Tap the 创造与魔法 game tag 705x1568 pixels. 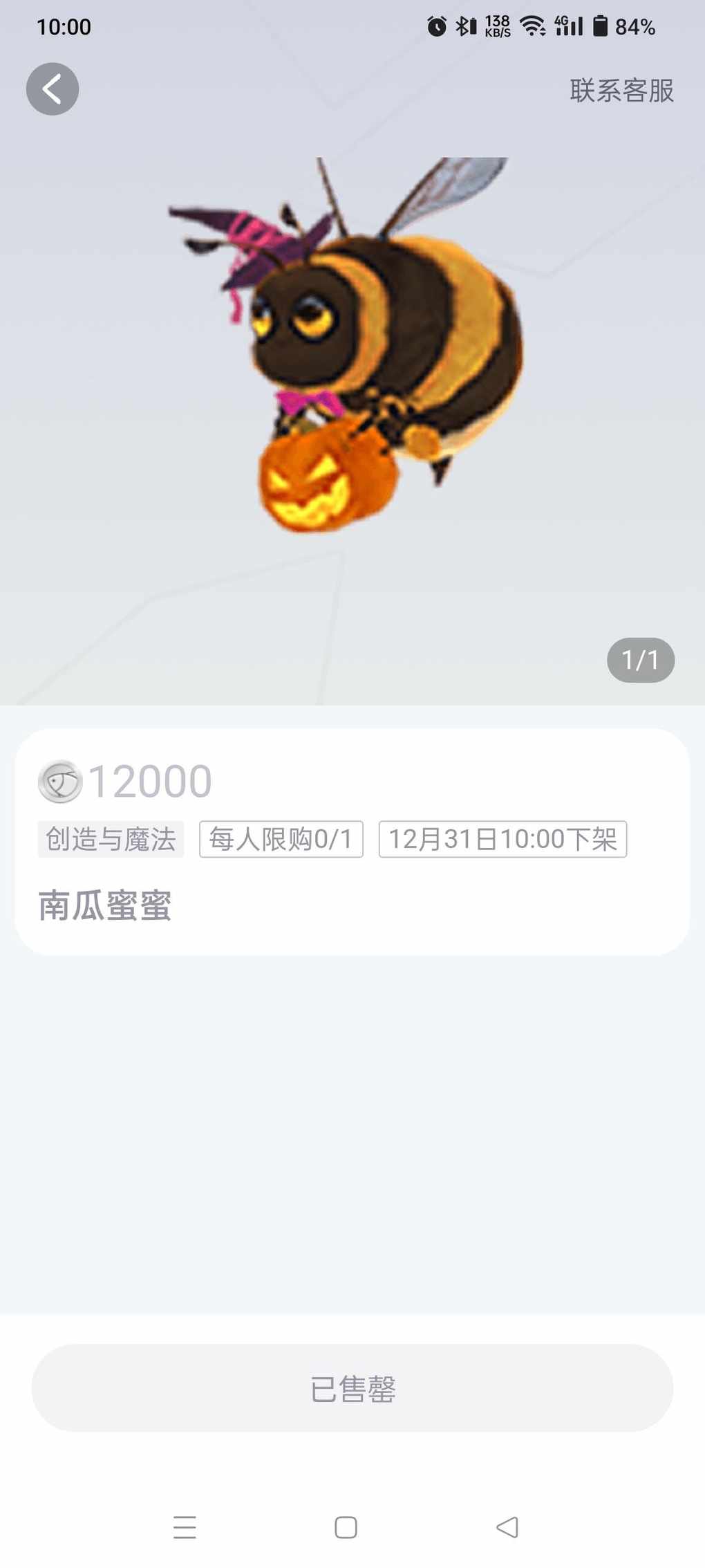point(111,839)
